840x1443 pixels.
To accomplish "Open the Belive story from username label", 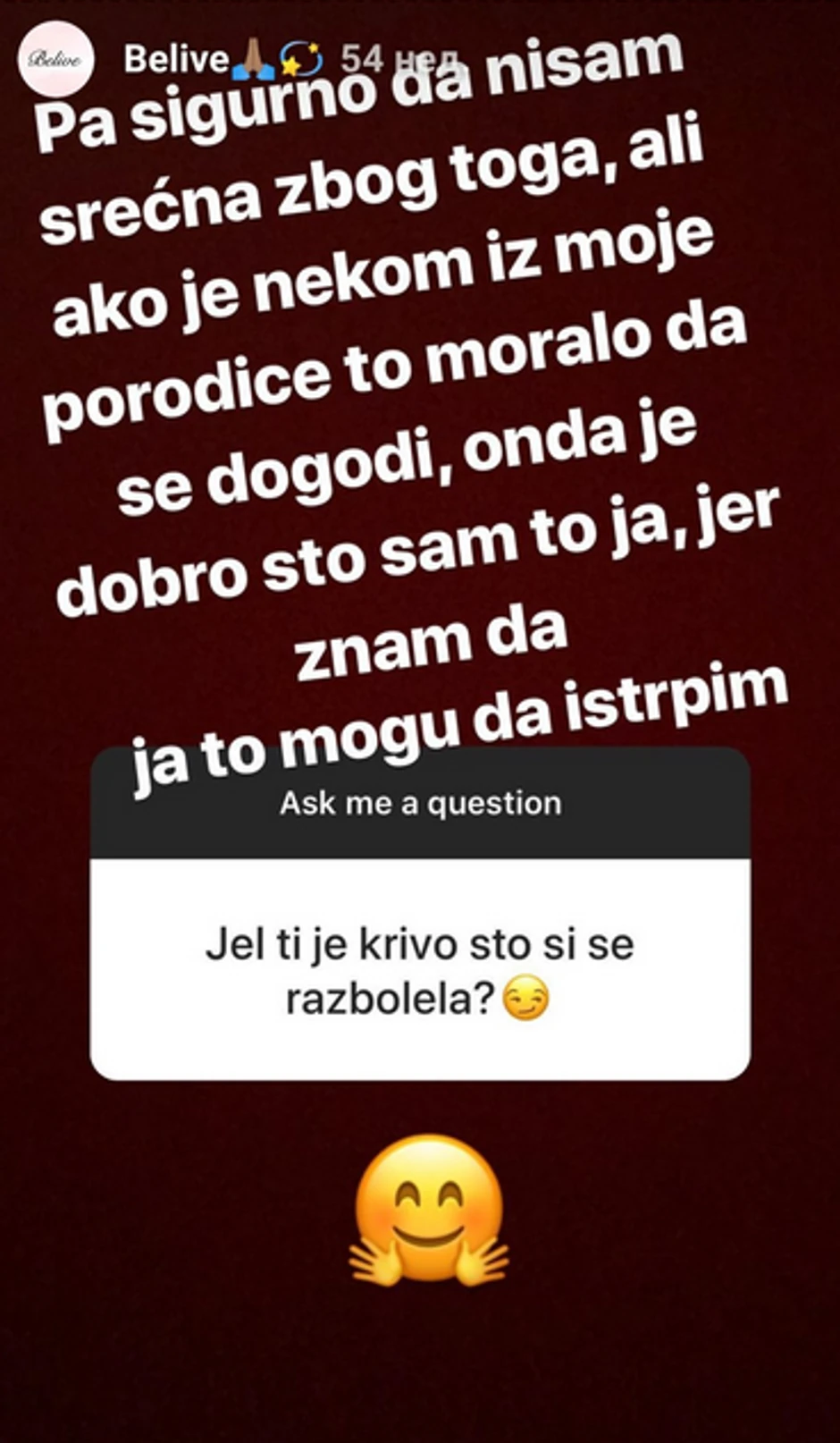I will tap(175, 60).
